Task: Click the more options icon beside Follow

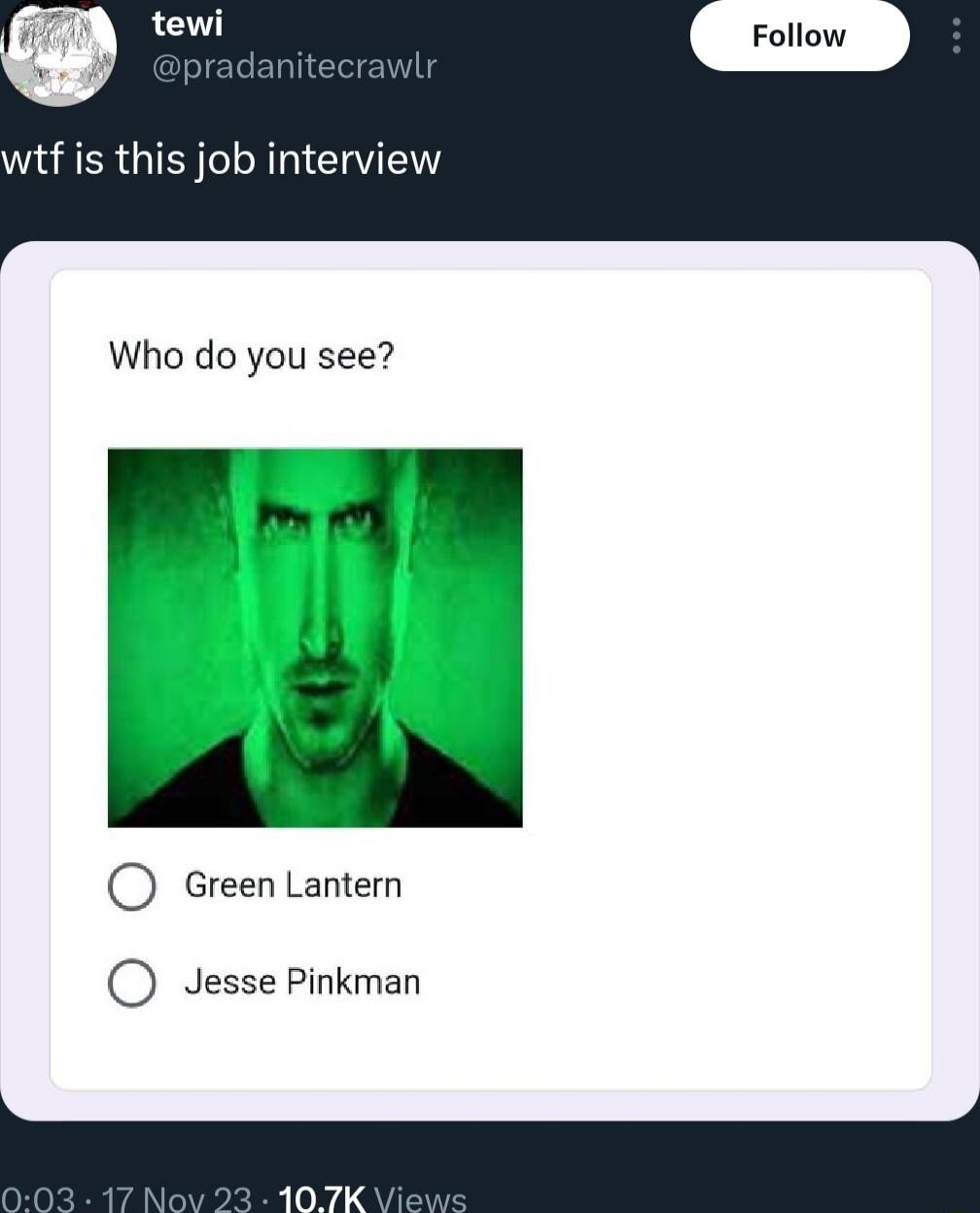Action: (958, 35)
